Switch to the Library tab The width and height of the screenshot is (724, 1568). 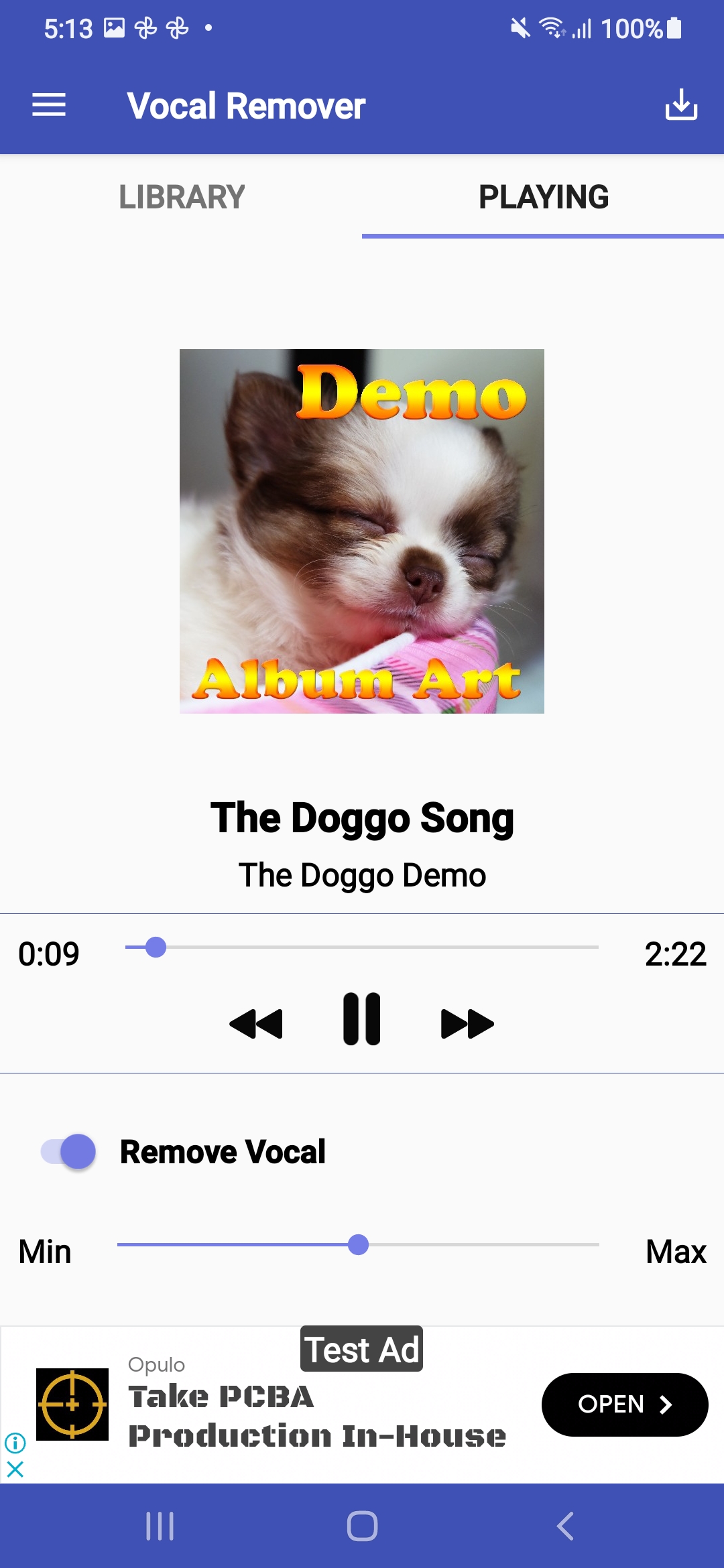[x=182, y=197]
